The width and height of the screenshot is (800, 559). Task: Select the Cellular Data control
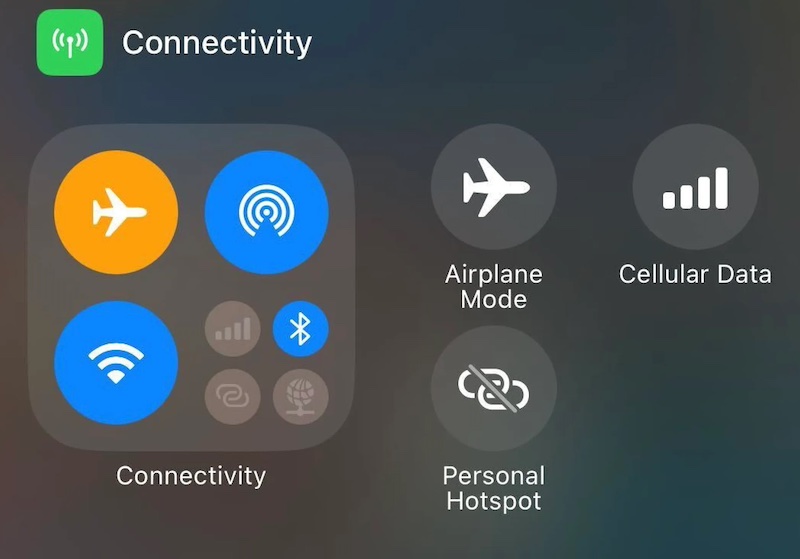coord(695,187)
